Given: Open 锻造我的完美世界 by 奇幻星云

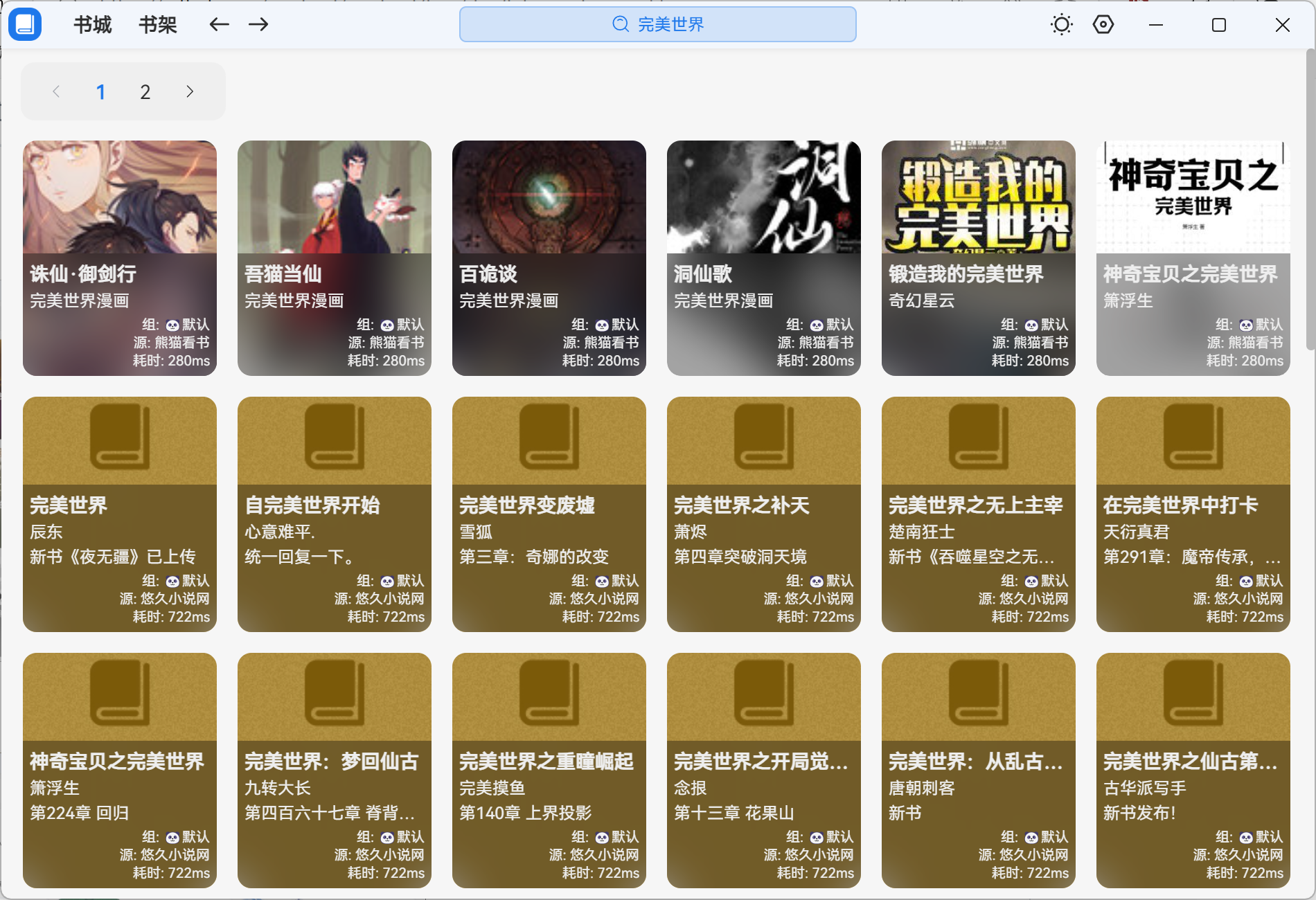Looking at the screenshot, I should pos(979,258).
